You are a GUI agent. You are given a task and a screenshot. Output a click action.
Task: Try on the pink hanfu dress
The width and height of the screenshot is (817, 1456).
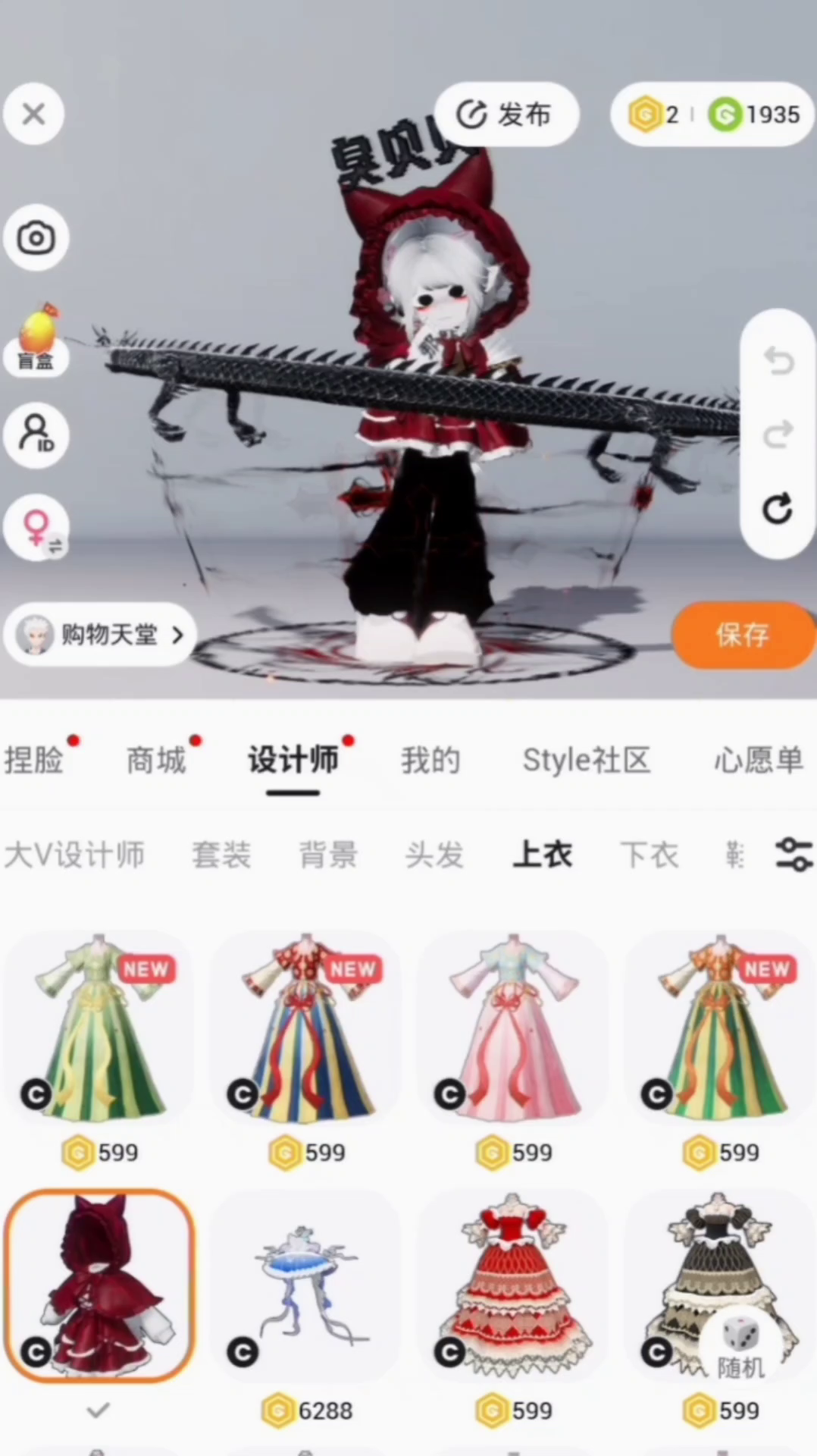pos(513,1028)
